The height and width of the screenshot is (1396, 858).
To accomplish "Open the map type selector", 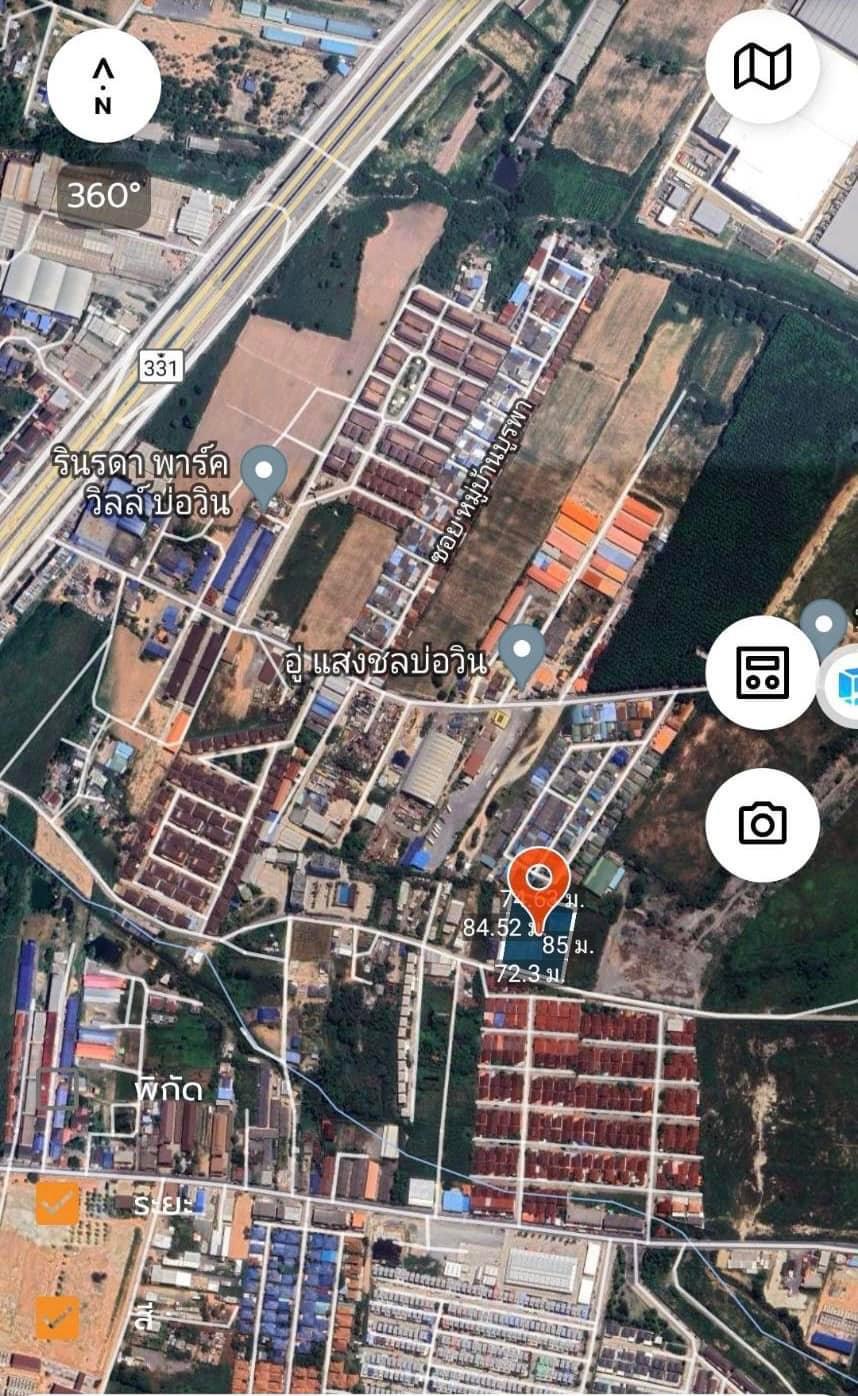I will point(762,67).
